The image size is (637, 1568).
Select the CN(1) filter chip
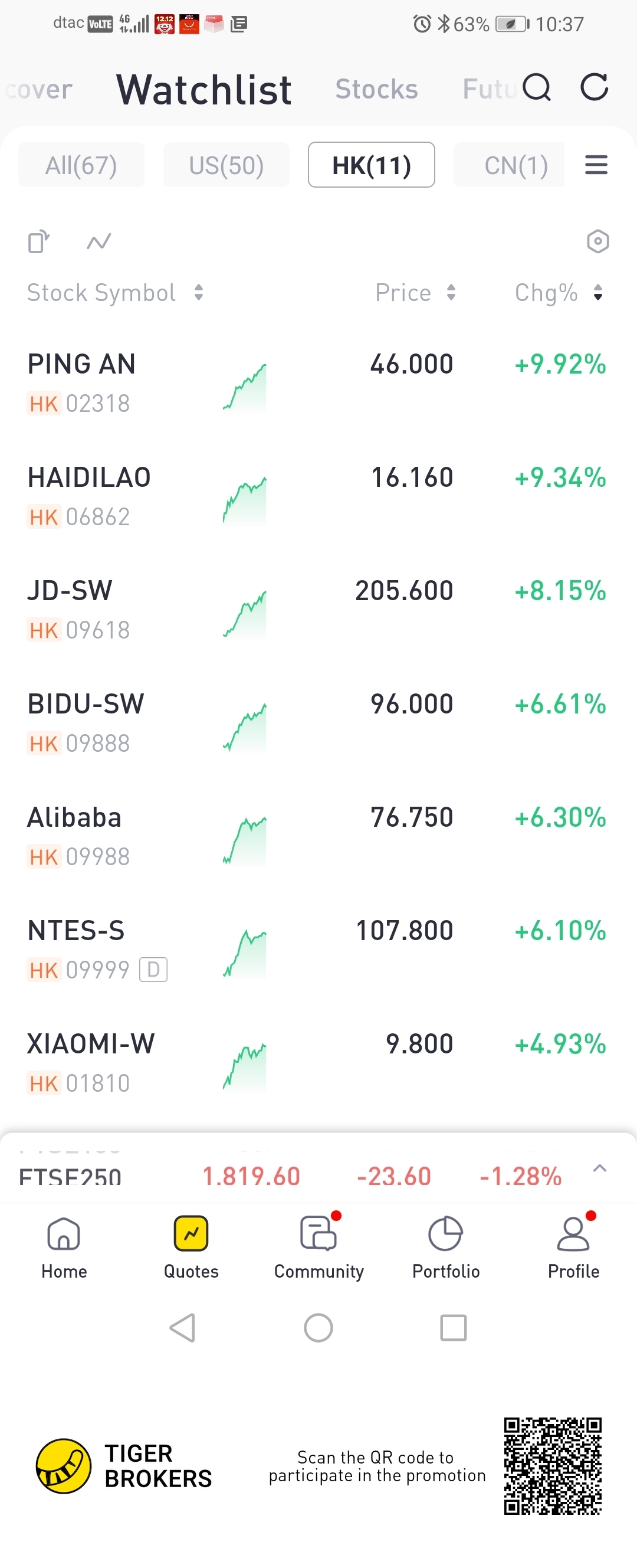tap(515, 165)
